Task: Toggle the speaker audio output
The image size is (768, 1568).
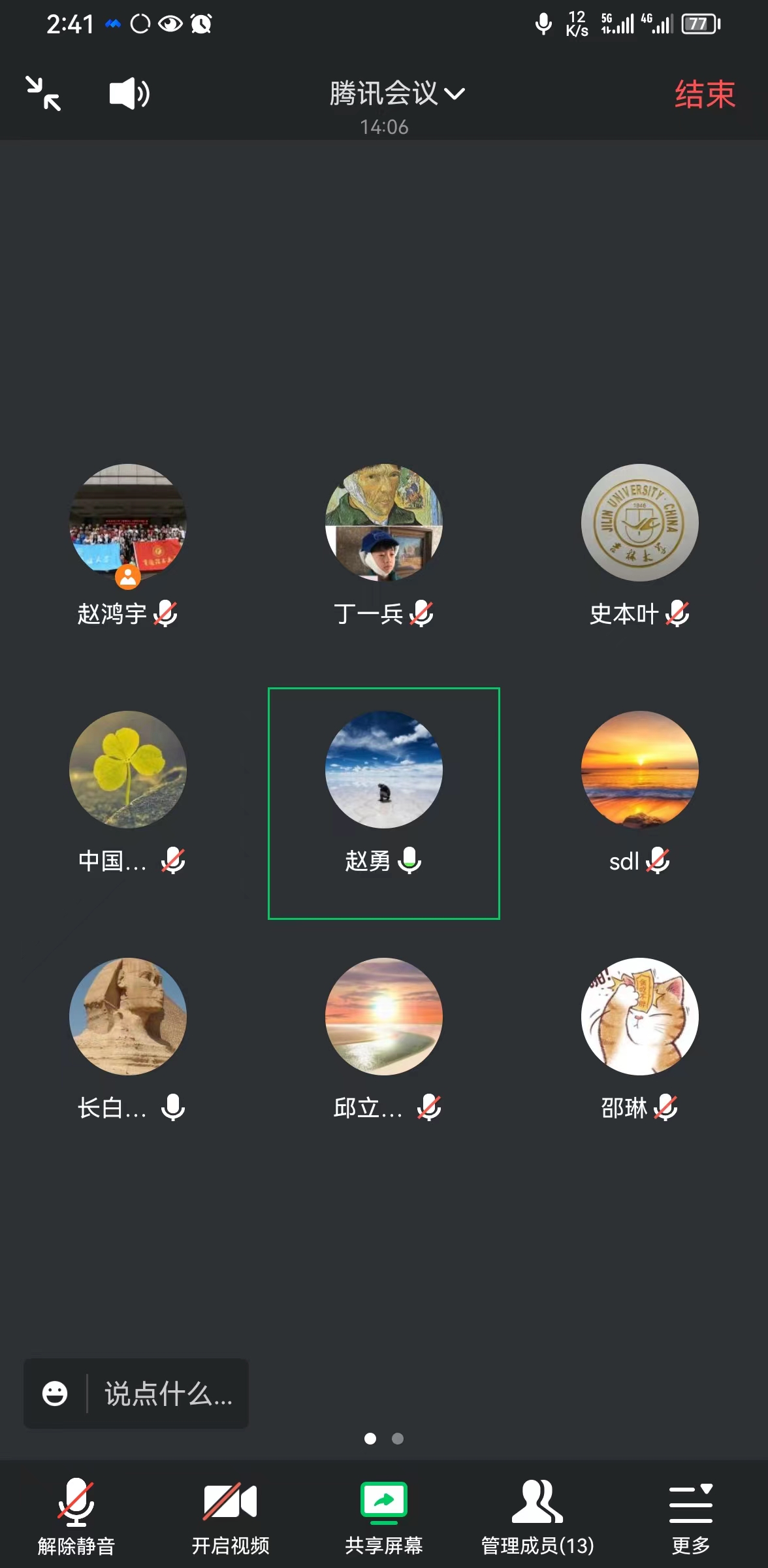Action: pos(129,93)
